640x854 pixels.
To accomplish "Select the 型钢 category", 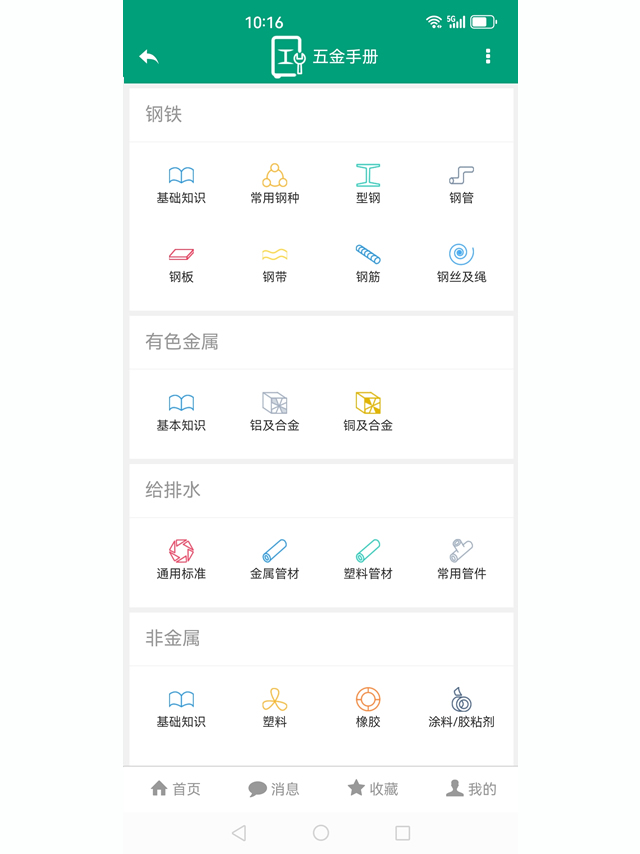I will (368, 184).
